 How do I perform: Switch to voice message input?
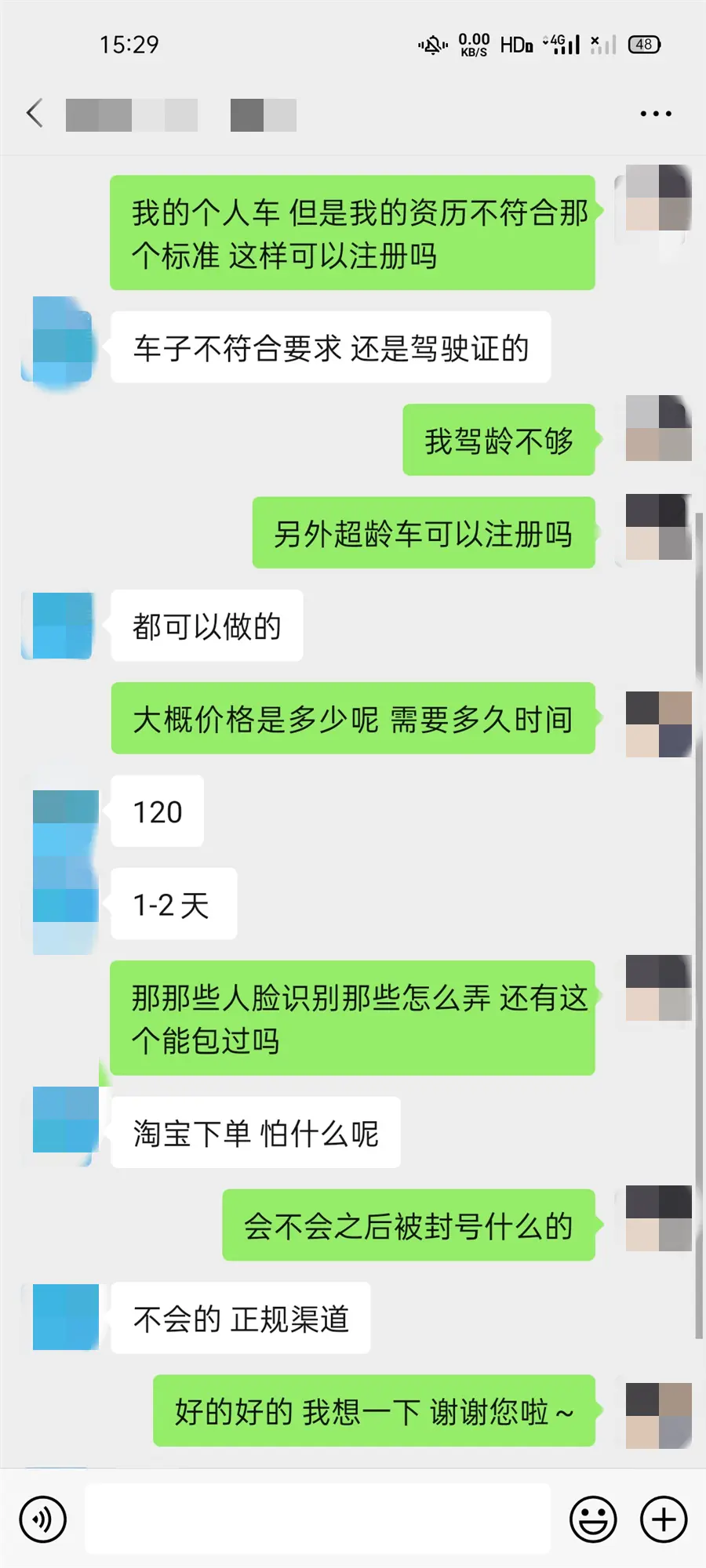(43, 1519)
